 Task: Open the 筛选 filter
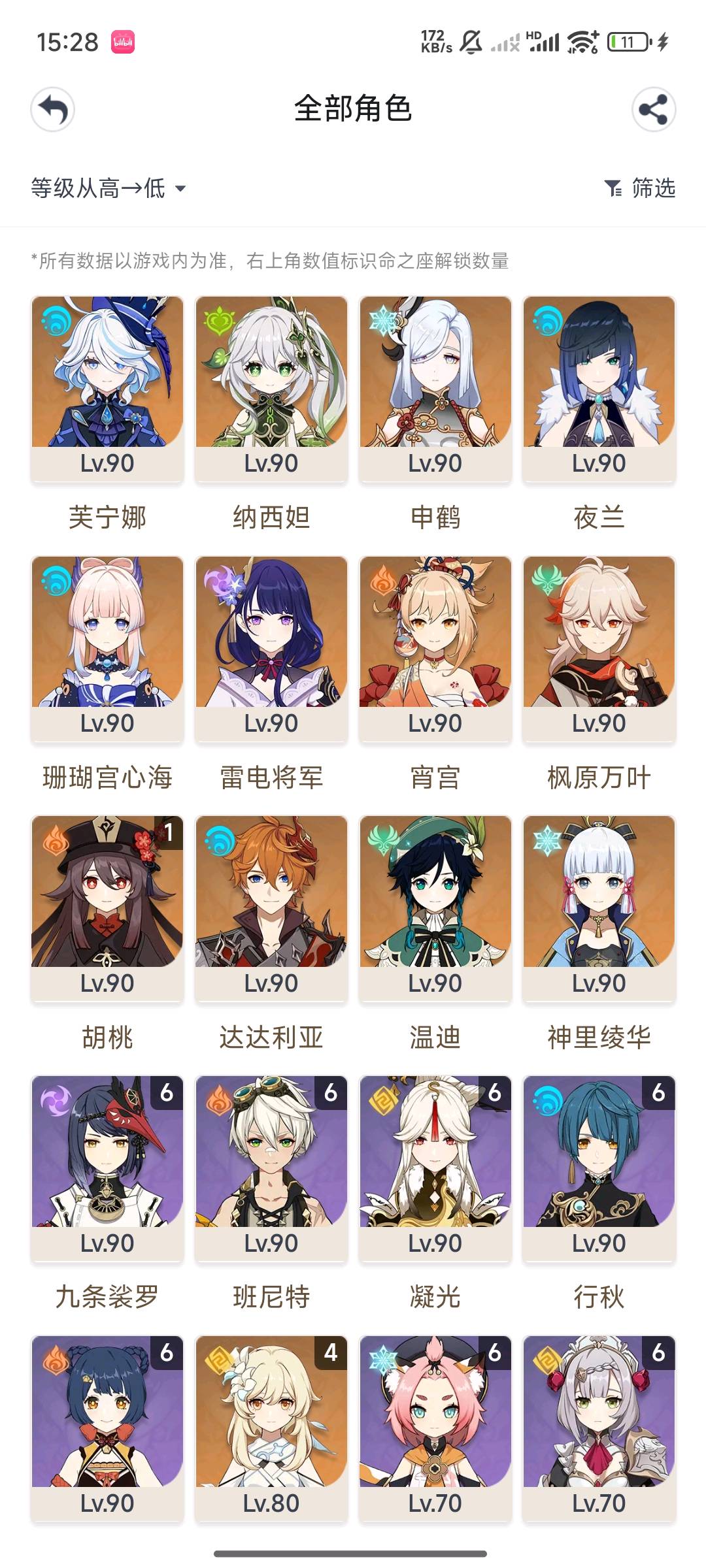tap(640, 189)
